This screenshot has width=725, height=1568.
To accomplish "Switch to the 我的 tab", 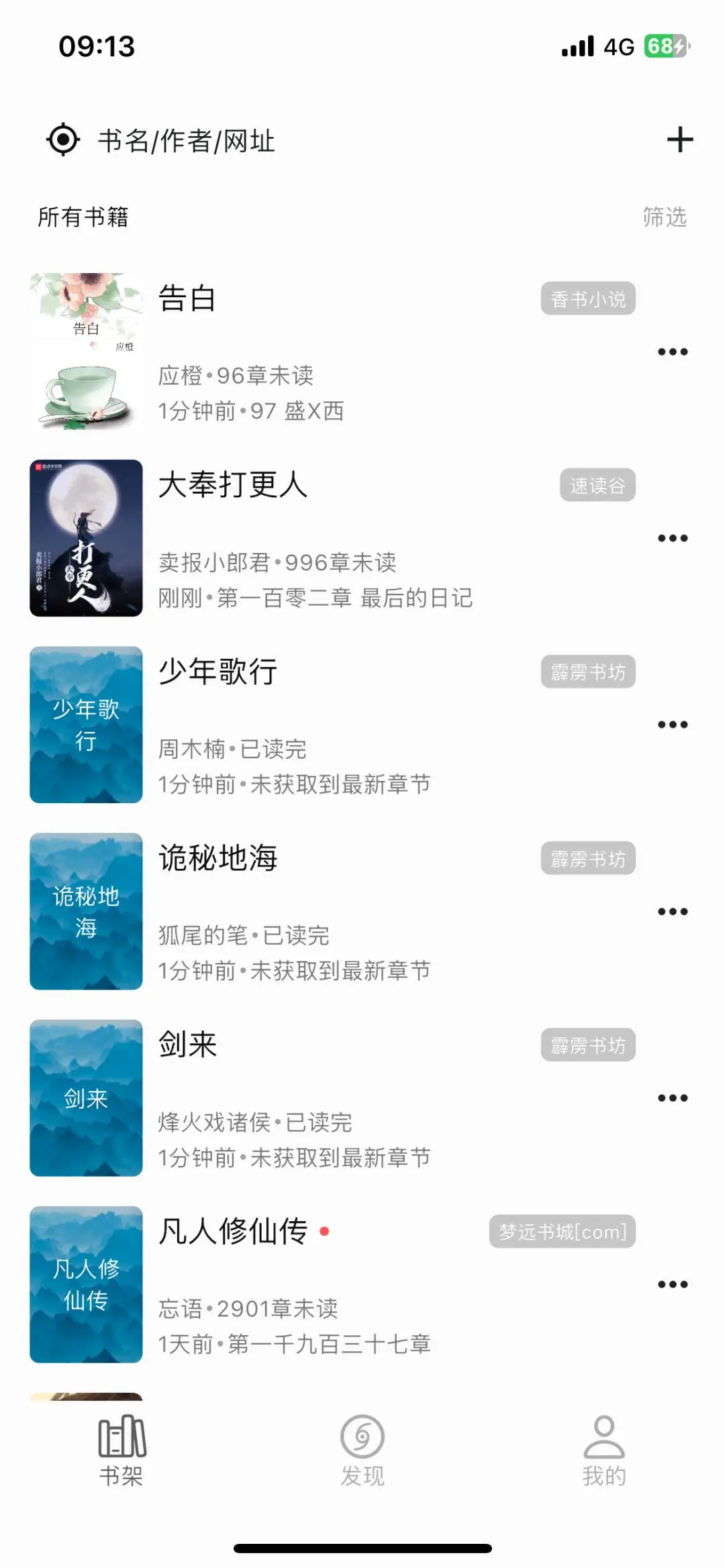I will (x=604, y=1451).
